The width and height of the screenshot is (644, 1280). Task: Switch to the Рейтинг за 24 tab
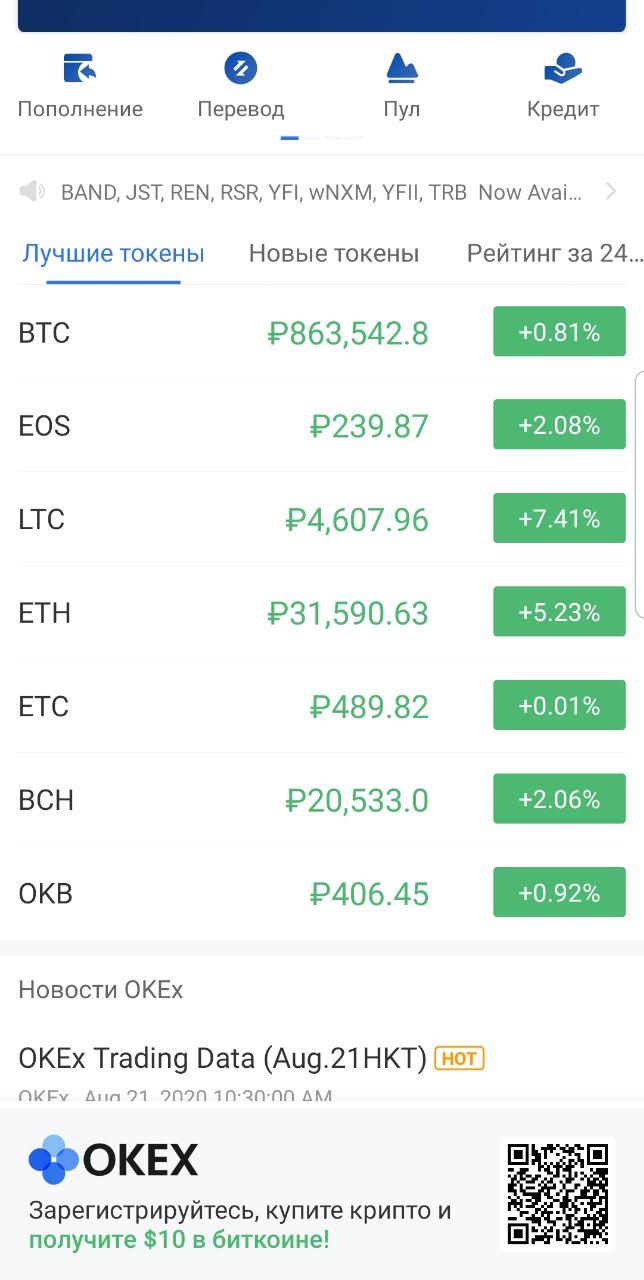555,254
